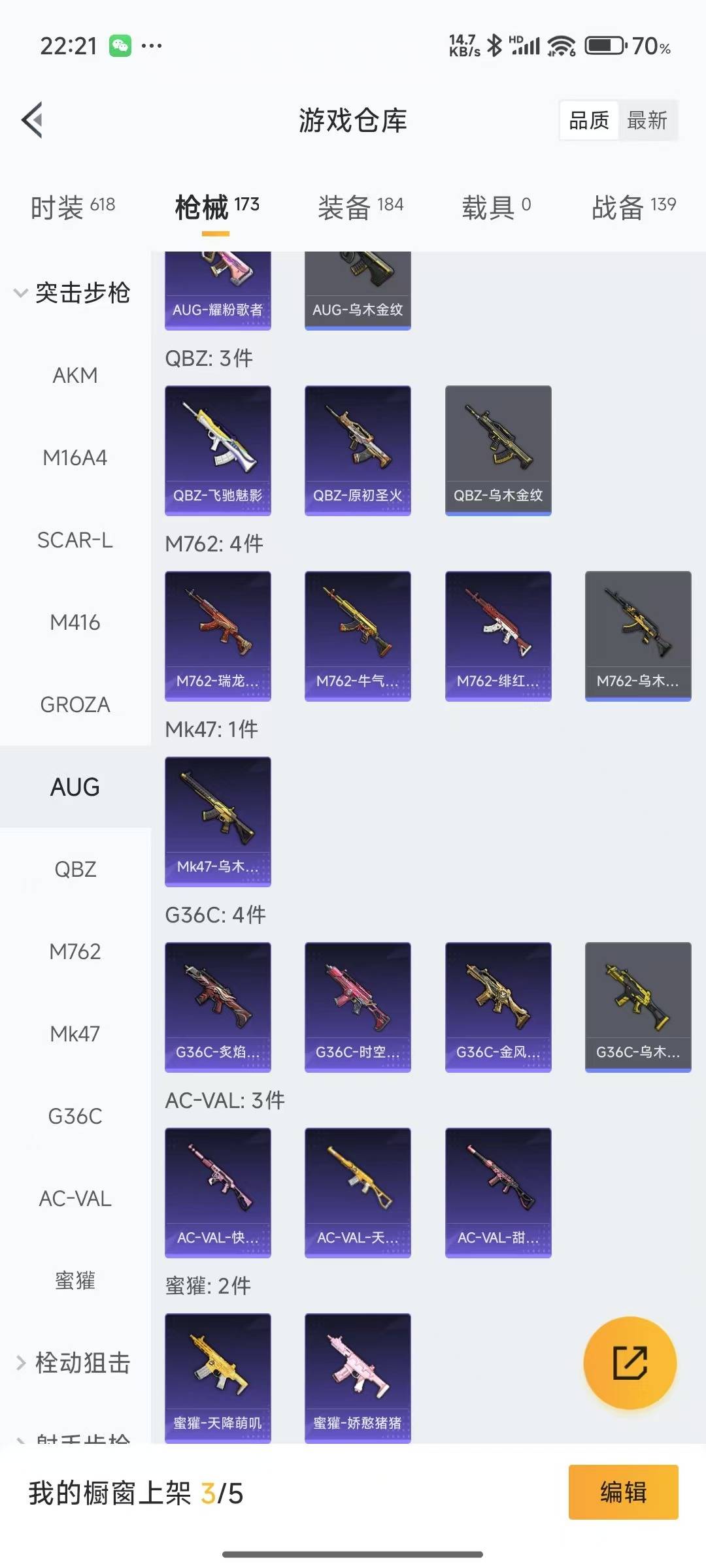Expand the 栓动狙击 category

point(72,1363)
